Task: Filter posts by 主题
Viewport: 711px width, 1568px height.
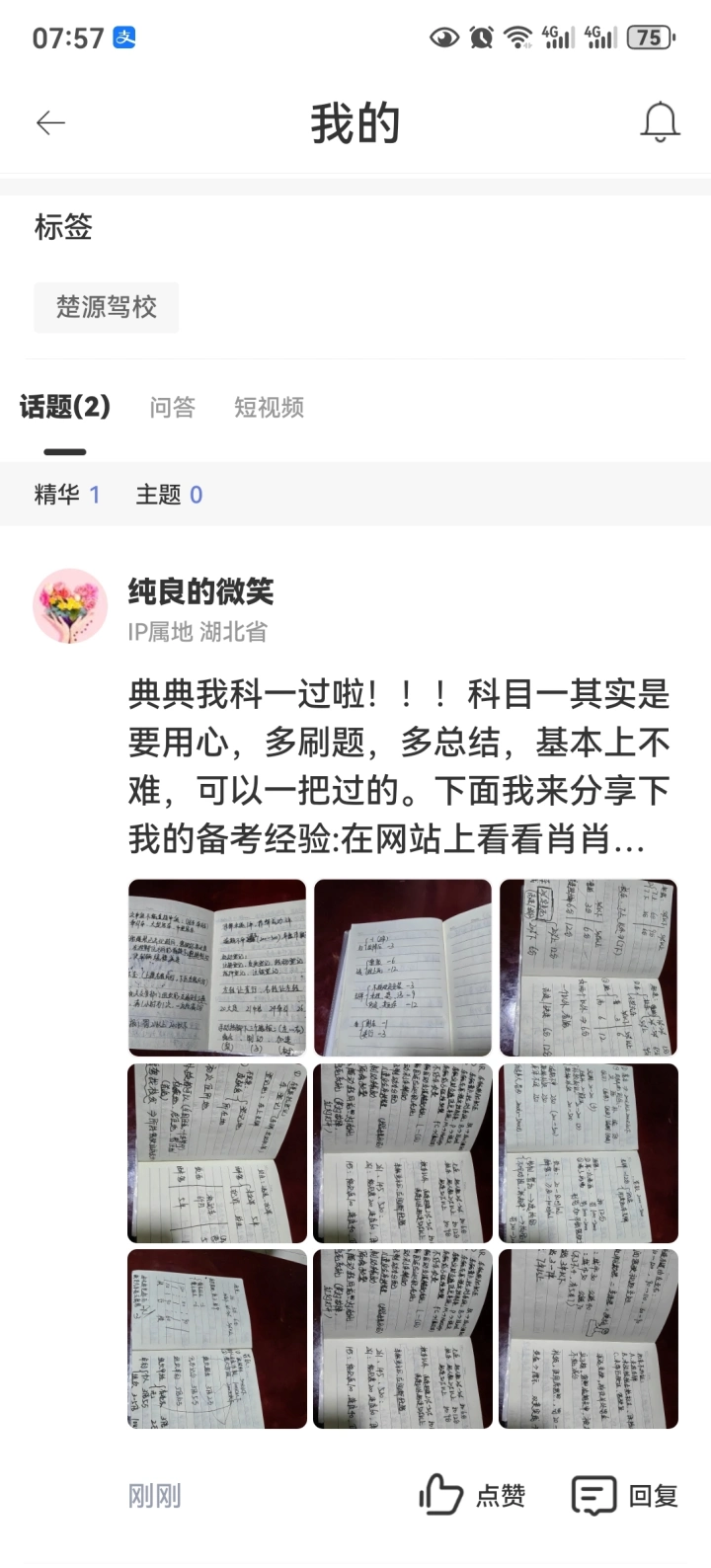Action: tap(169, 495)
